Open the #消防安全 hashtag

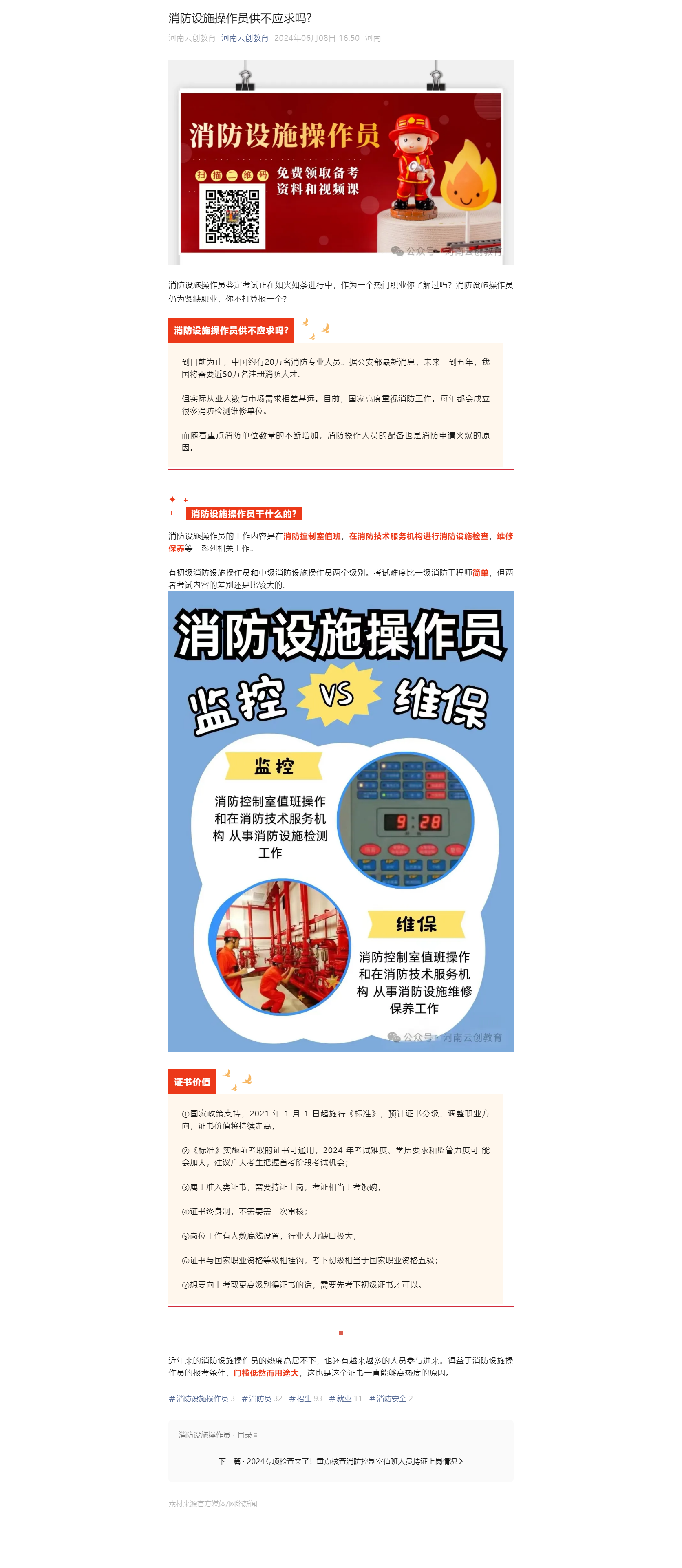391,1398
